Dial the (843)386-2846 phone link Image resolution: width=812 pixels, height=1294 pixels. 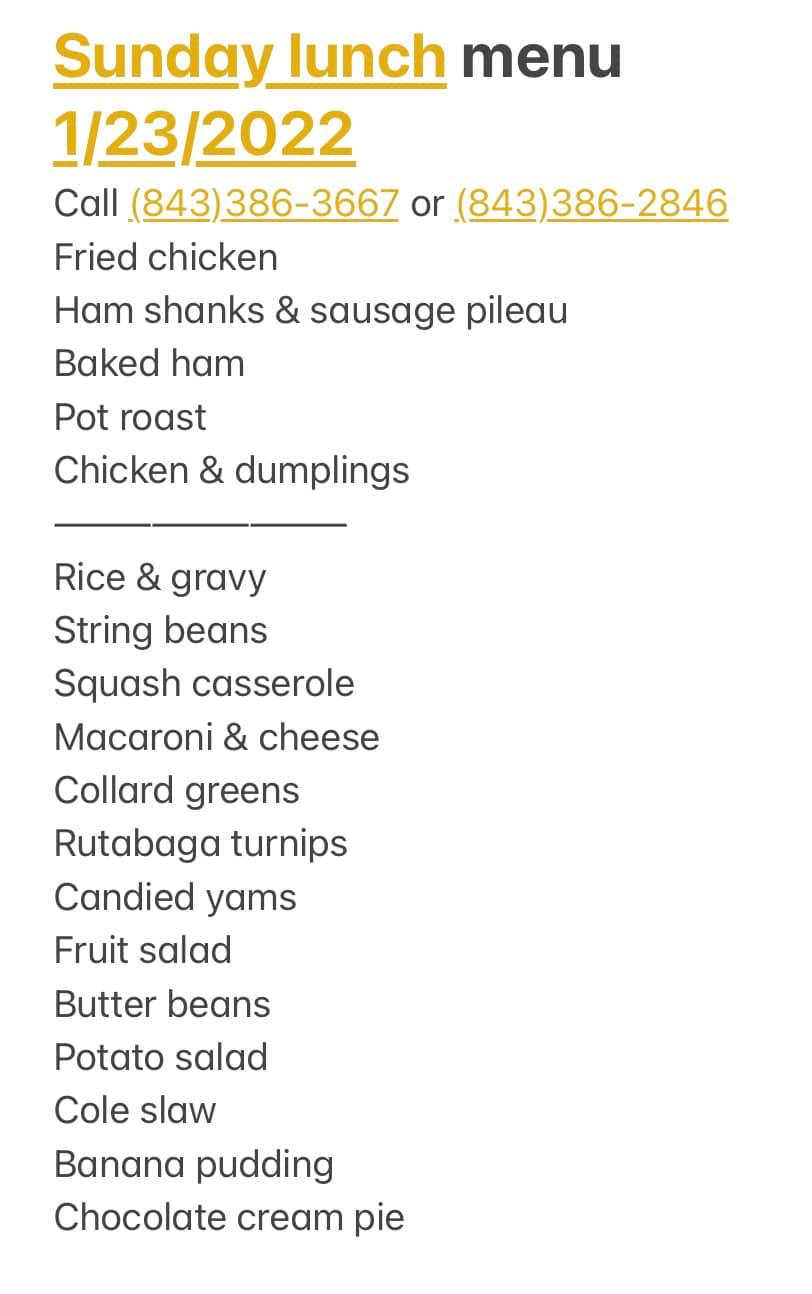[591, 204]
